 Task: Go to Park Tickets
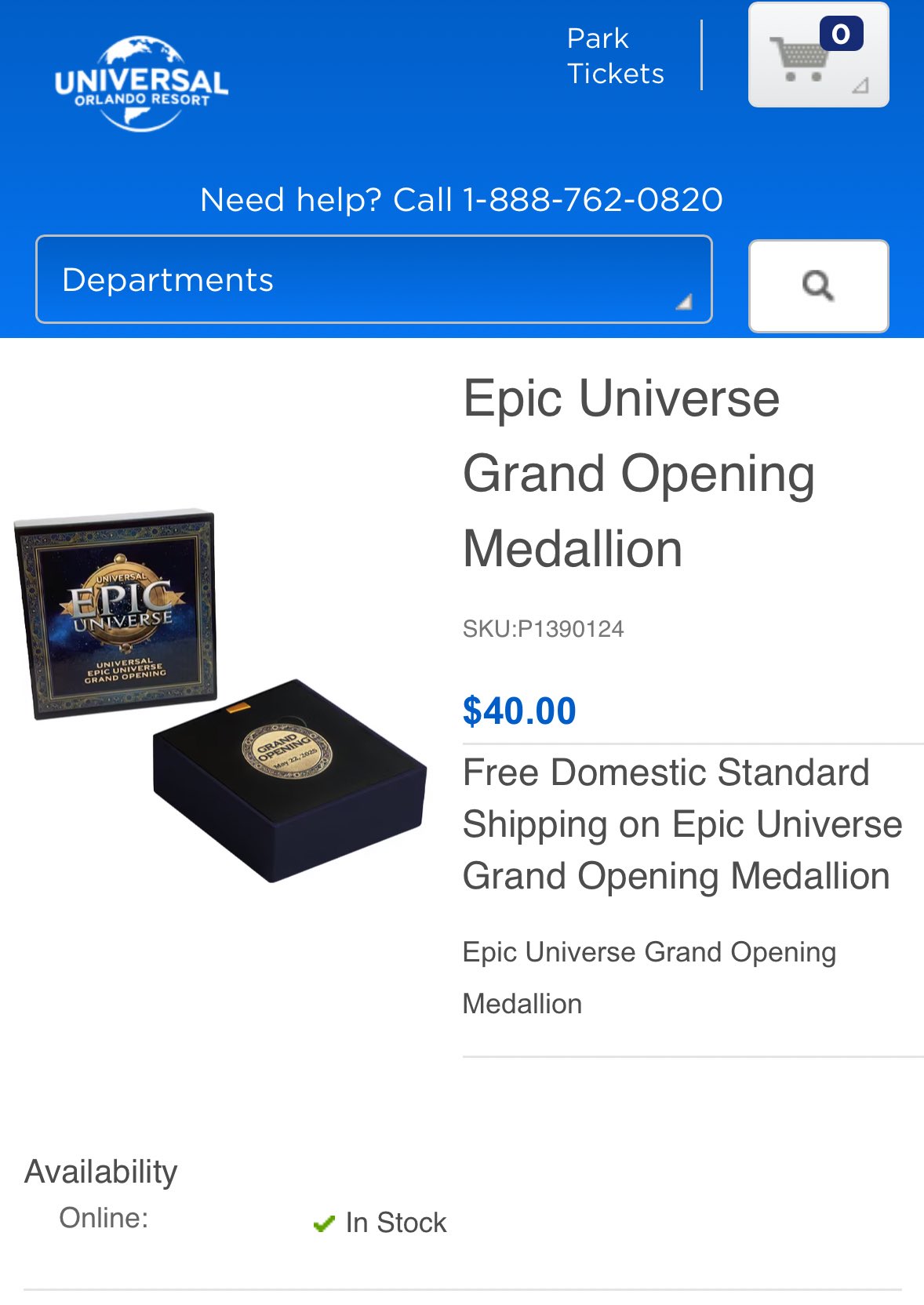(x=615, y=56)
